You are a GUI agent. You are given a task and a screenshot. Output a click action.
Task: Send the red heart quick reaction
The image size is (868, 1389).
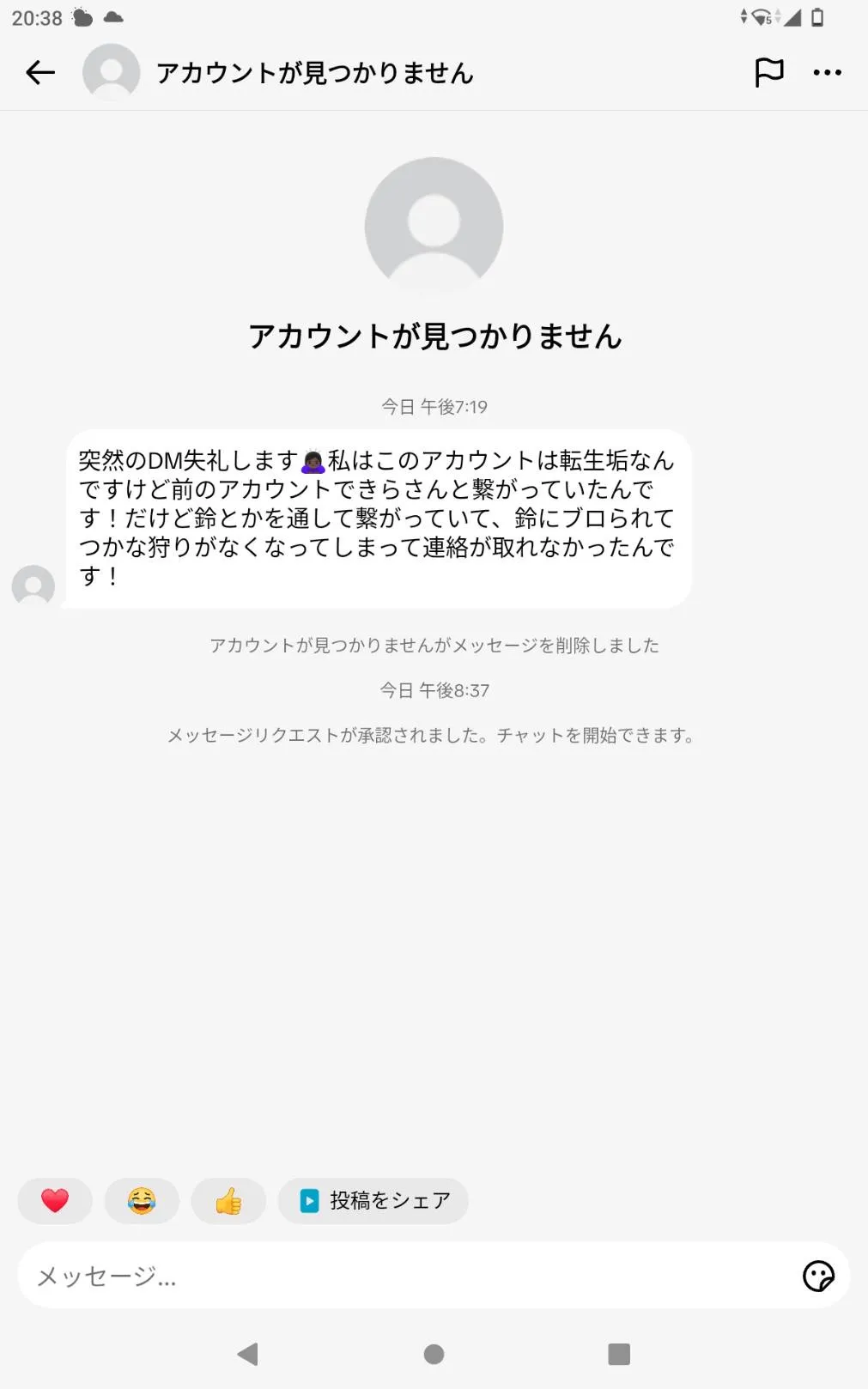click(x=55, y=1200)
